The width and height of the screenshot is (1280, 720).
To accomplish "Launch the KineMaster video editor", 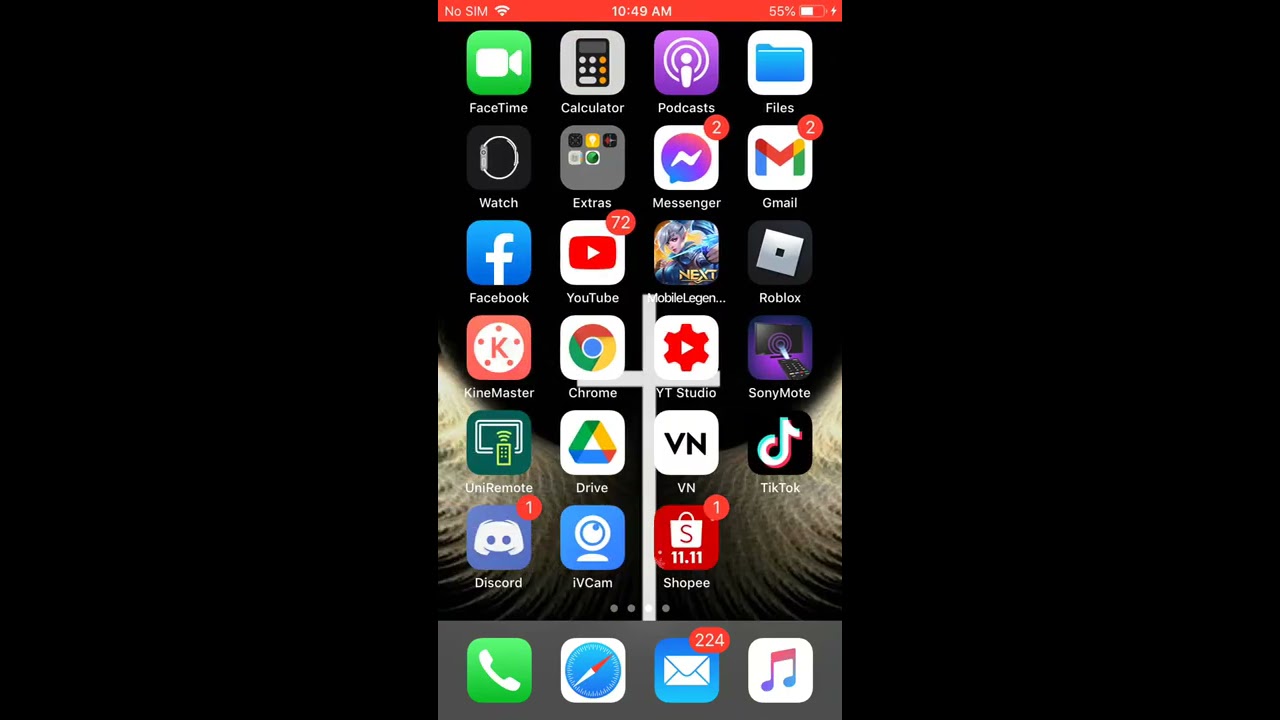I will [x=498, y=348].
